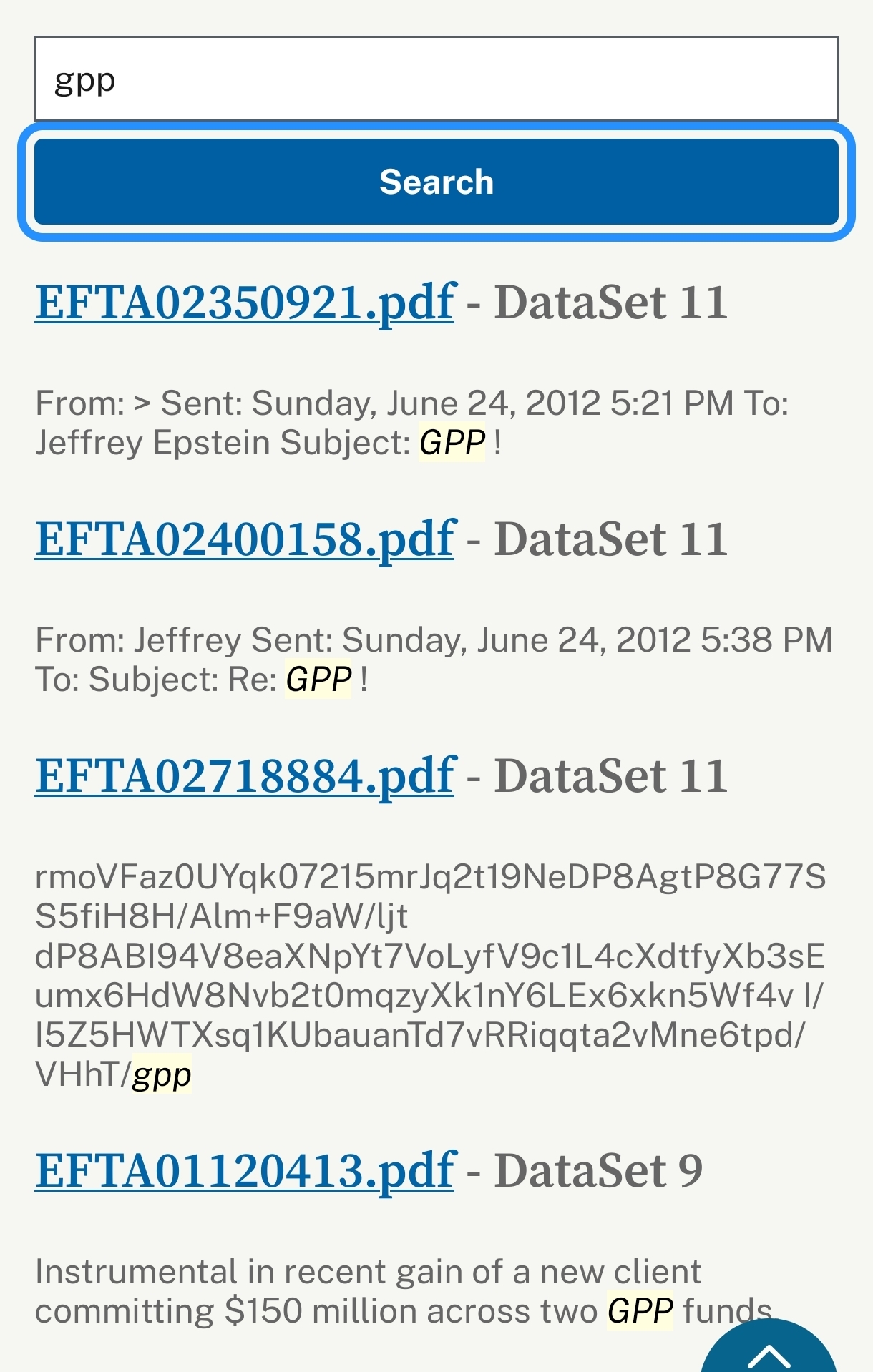Image resolution: width=873 pixels, height=1372 pixels.
Task: Tap the blue Search button
Action: [x=436, y=182]
